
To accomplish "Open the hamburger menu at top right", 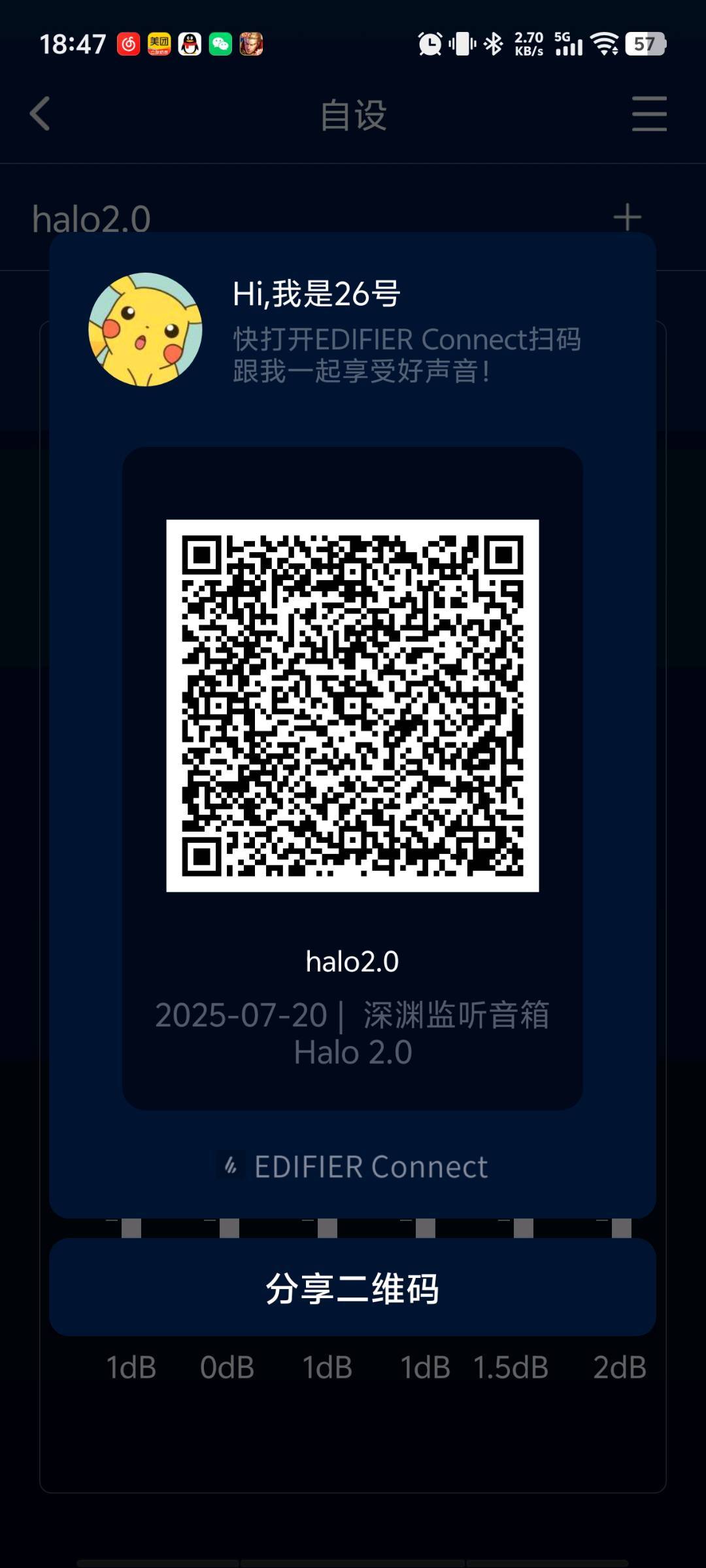I will [649, 114].
